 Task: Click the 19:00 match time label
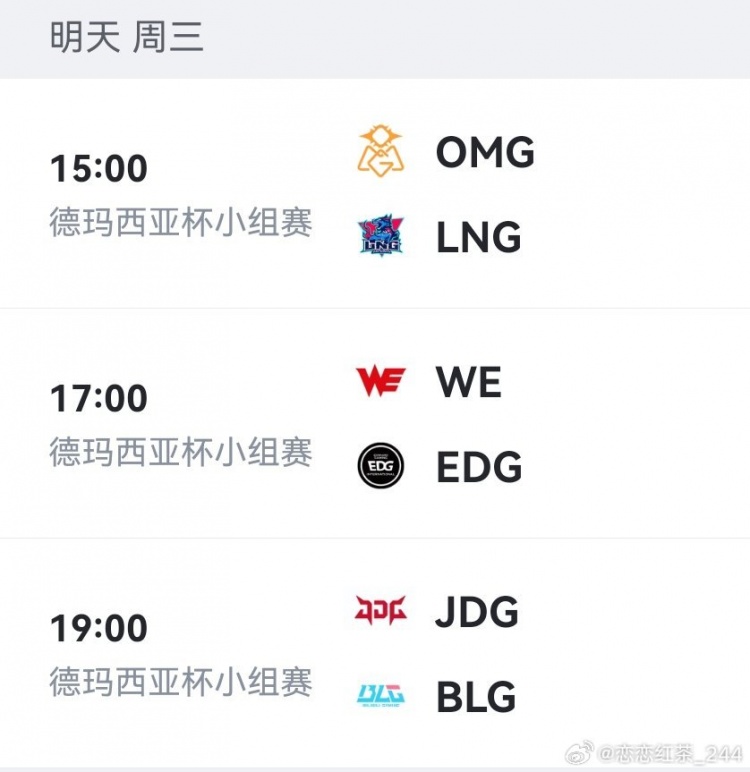pyautogui.click(x=100, y=626)
